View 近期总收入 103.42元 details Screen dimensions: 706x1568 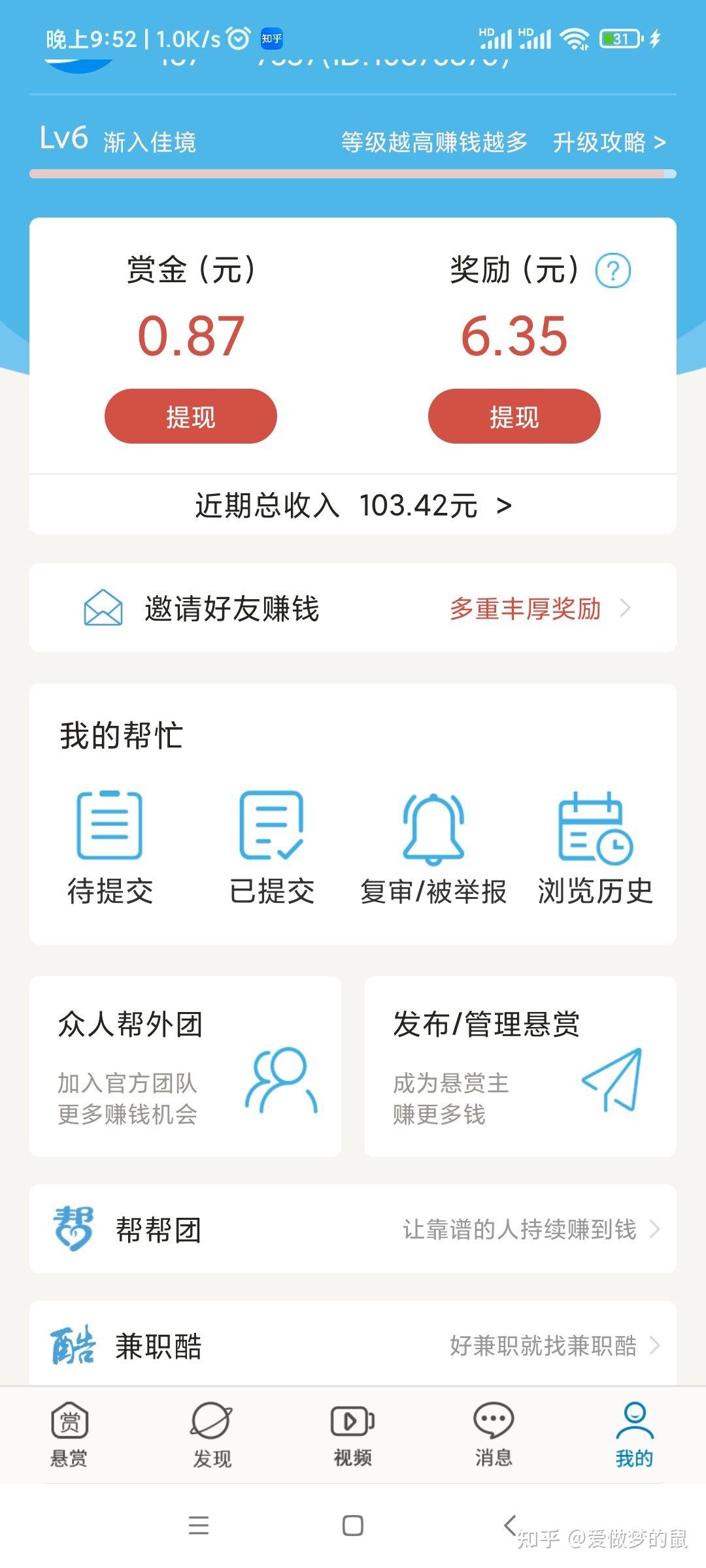tap(353, 505)
